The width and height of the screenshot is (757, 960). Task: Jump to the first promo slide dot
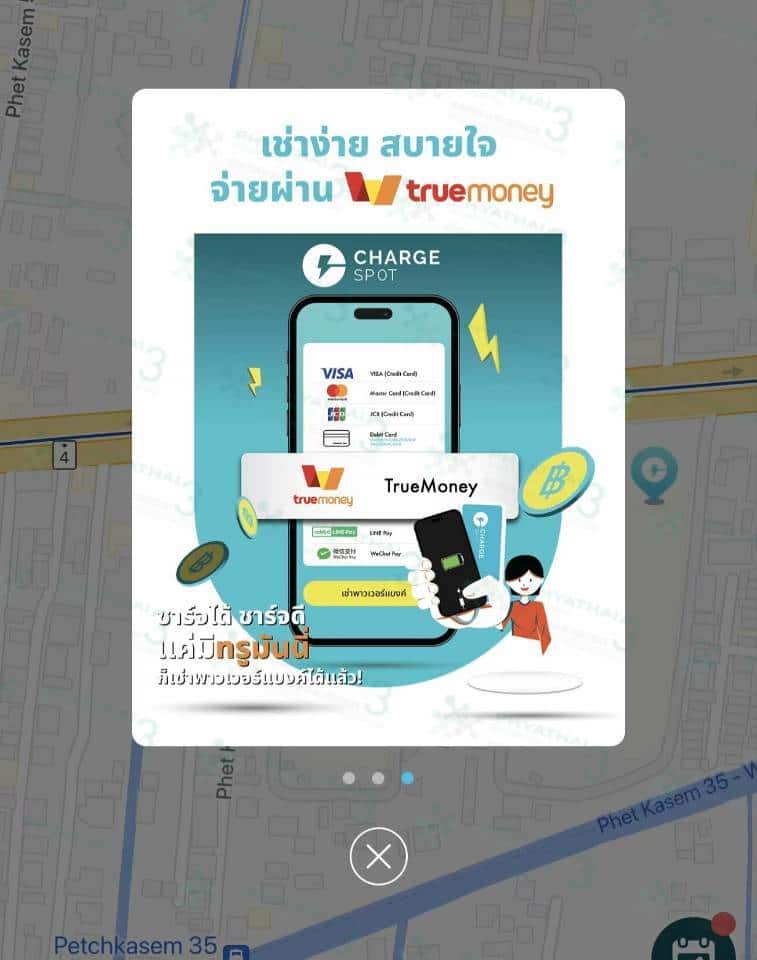pyautogui.click(x=348, y=778)
